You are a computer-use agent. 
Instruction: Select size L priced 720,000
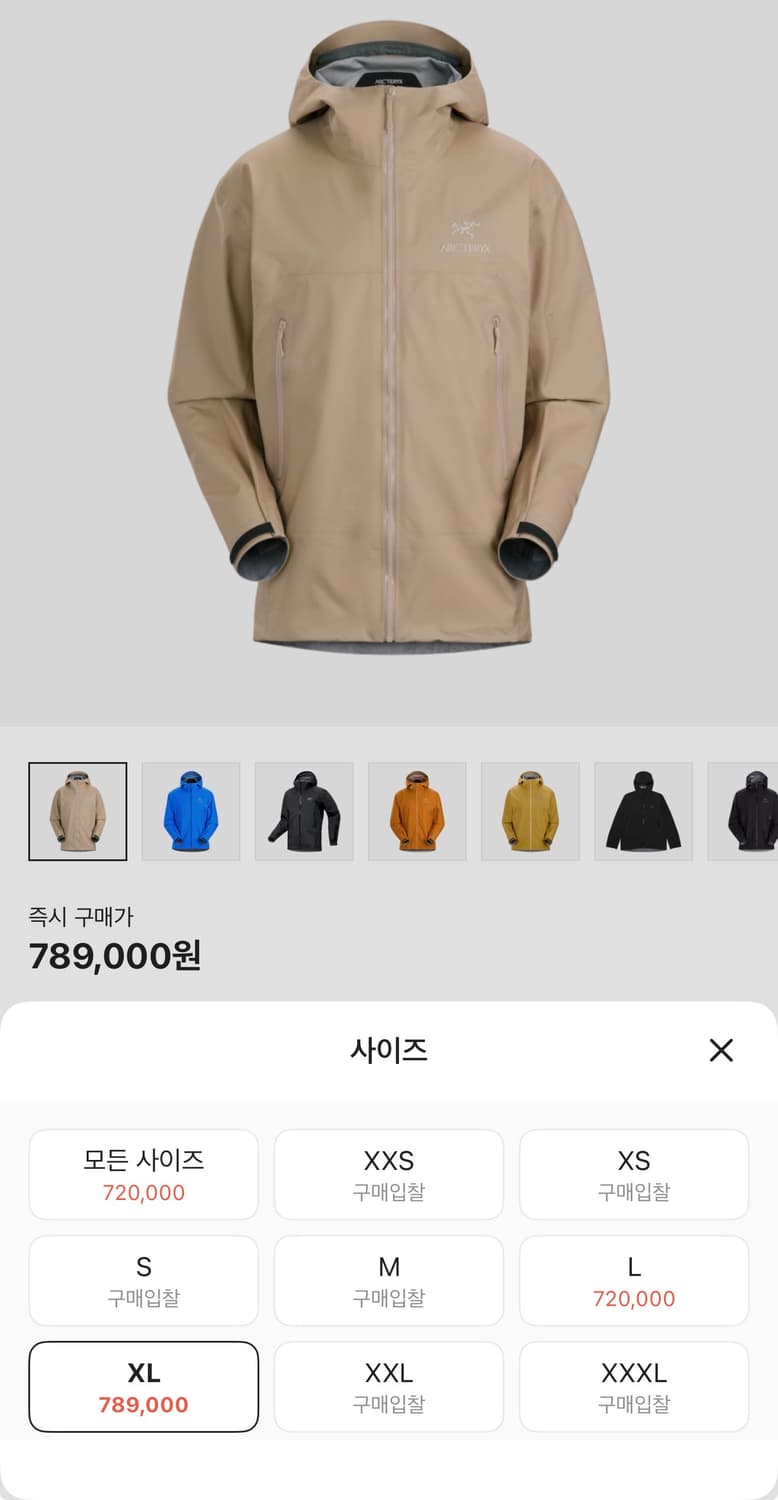[x=634, y=1280]
